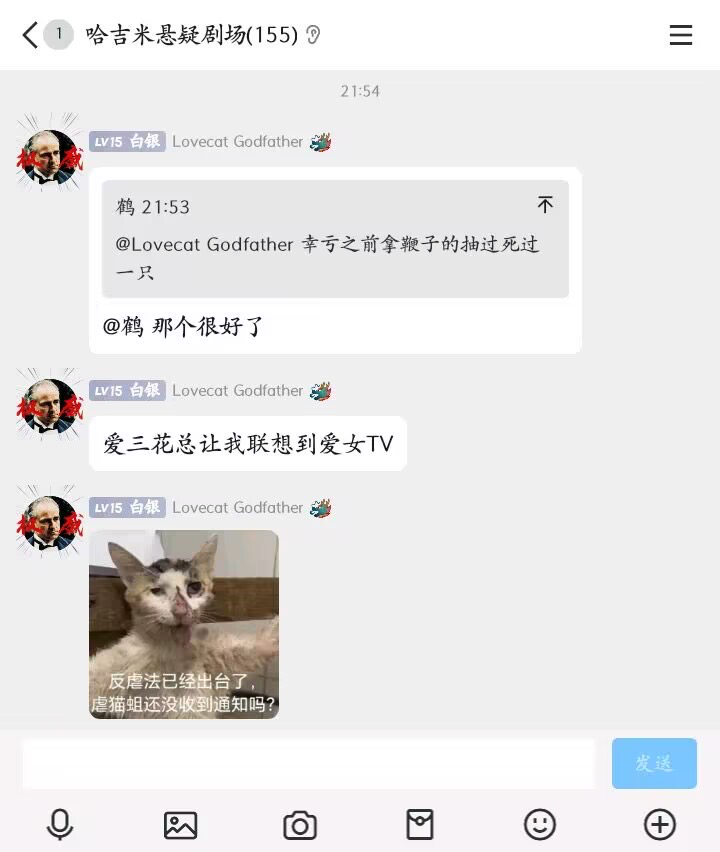Open the camera to take a photo
Viewport: 720px width, 852px height.
point(300,825)
